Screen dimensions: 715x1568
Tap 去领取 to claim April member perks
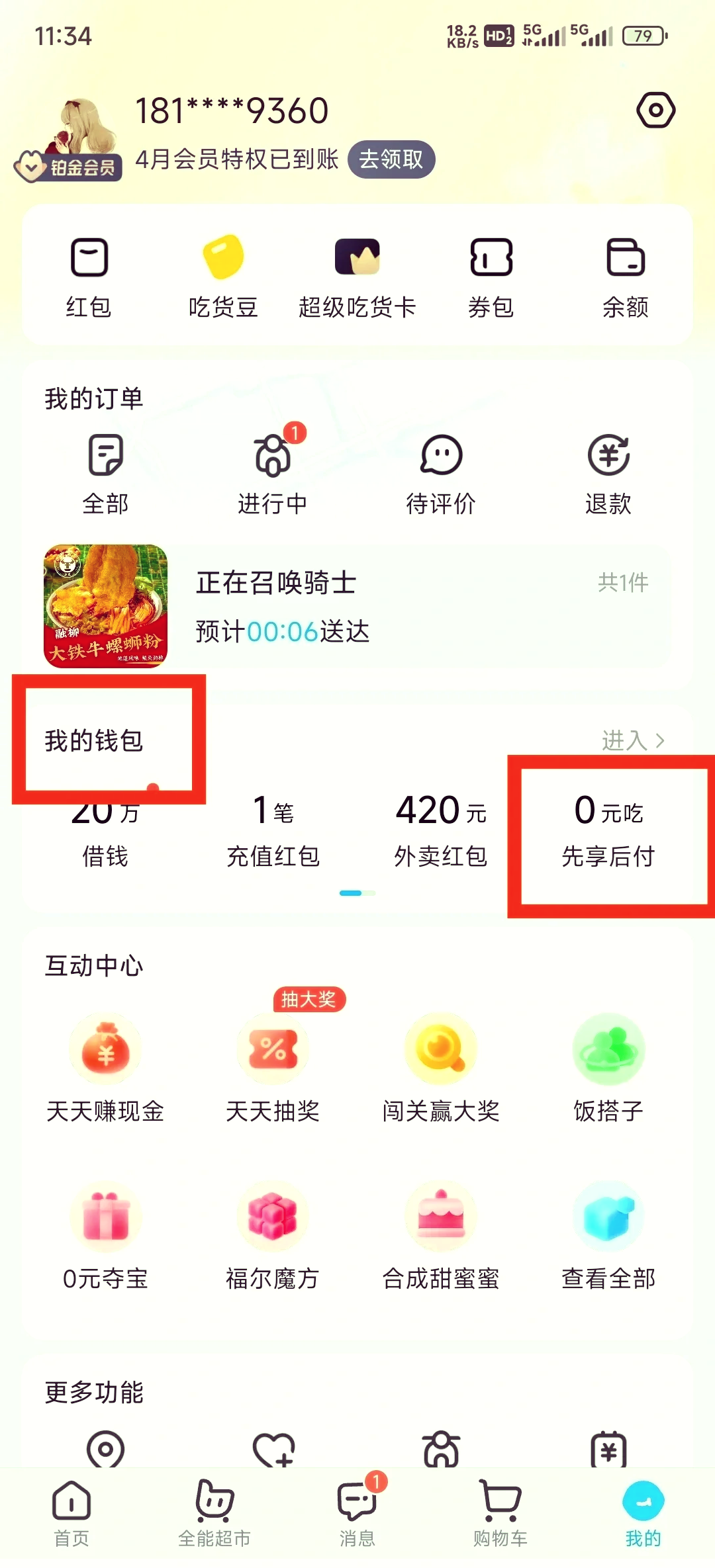coord(391,159)
